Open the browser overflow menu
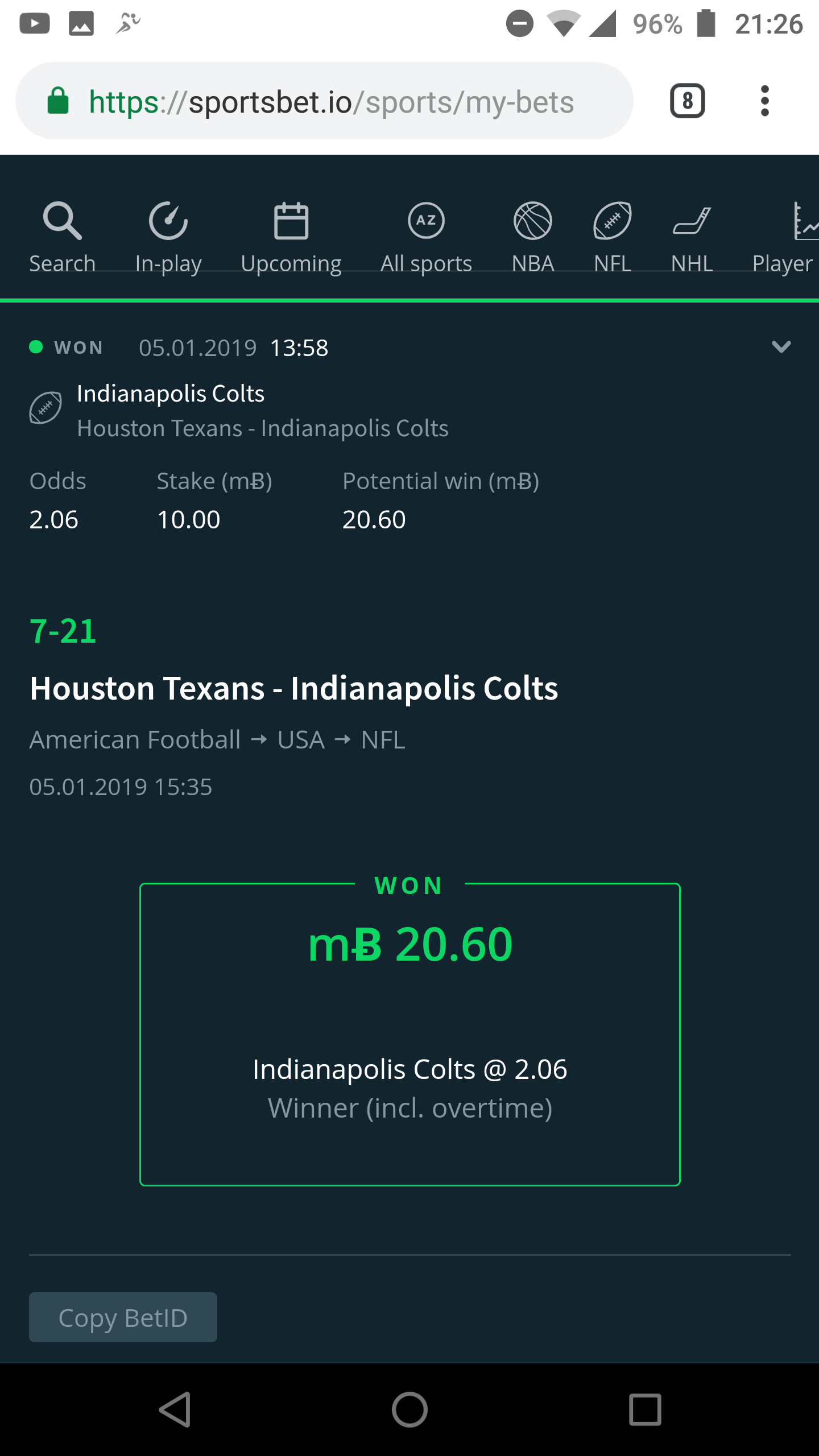This screenshot has width=819, height=1456. pyautogui.click(x=764, y=101)
